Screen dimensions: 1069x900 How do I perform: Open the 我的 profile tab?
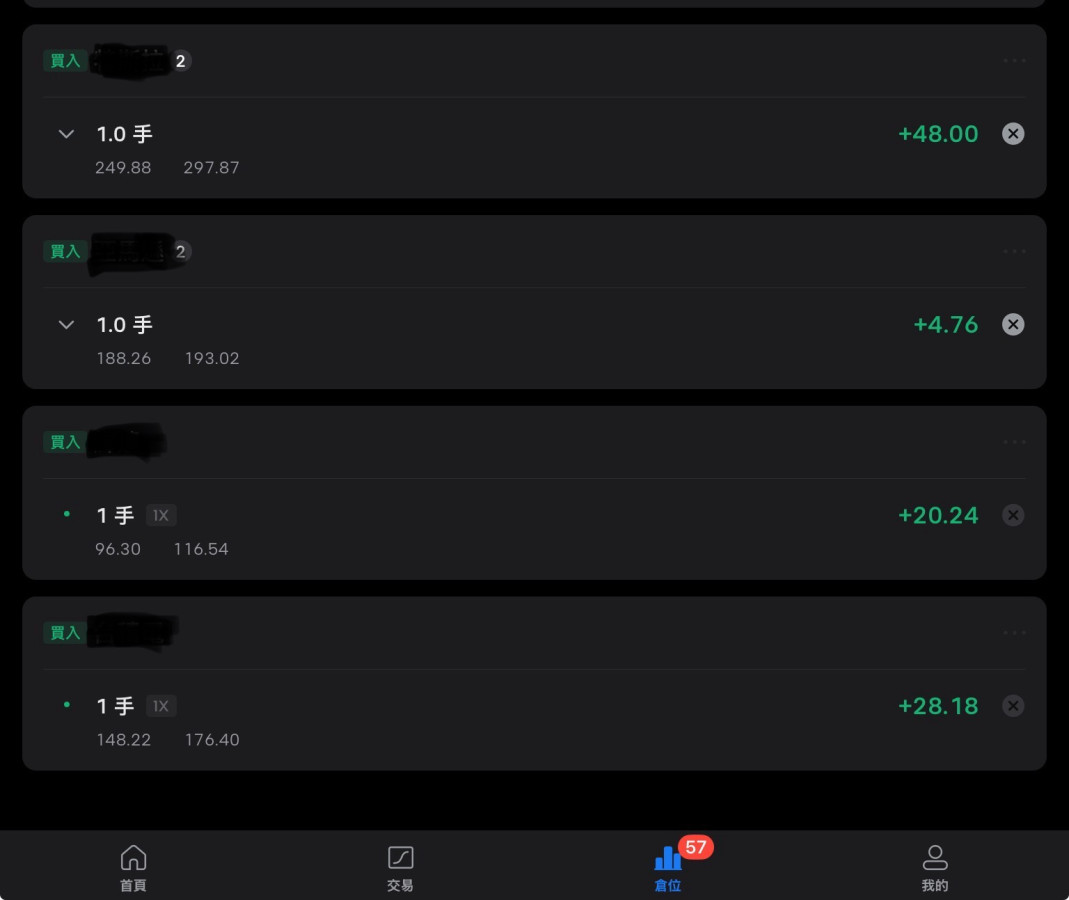coord(934,867)
